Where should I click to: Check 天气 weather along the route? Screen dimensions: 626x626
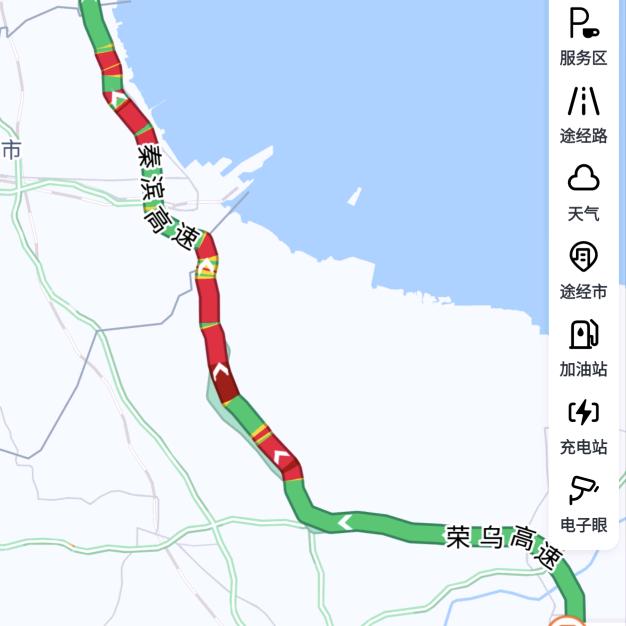click(x=583, y=190)
